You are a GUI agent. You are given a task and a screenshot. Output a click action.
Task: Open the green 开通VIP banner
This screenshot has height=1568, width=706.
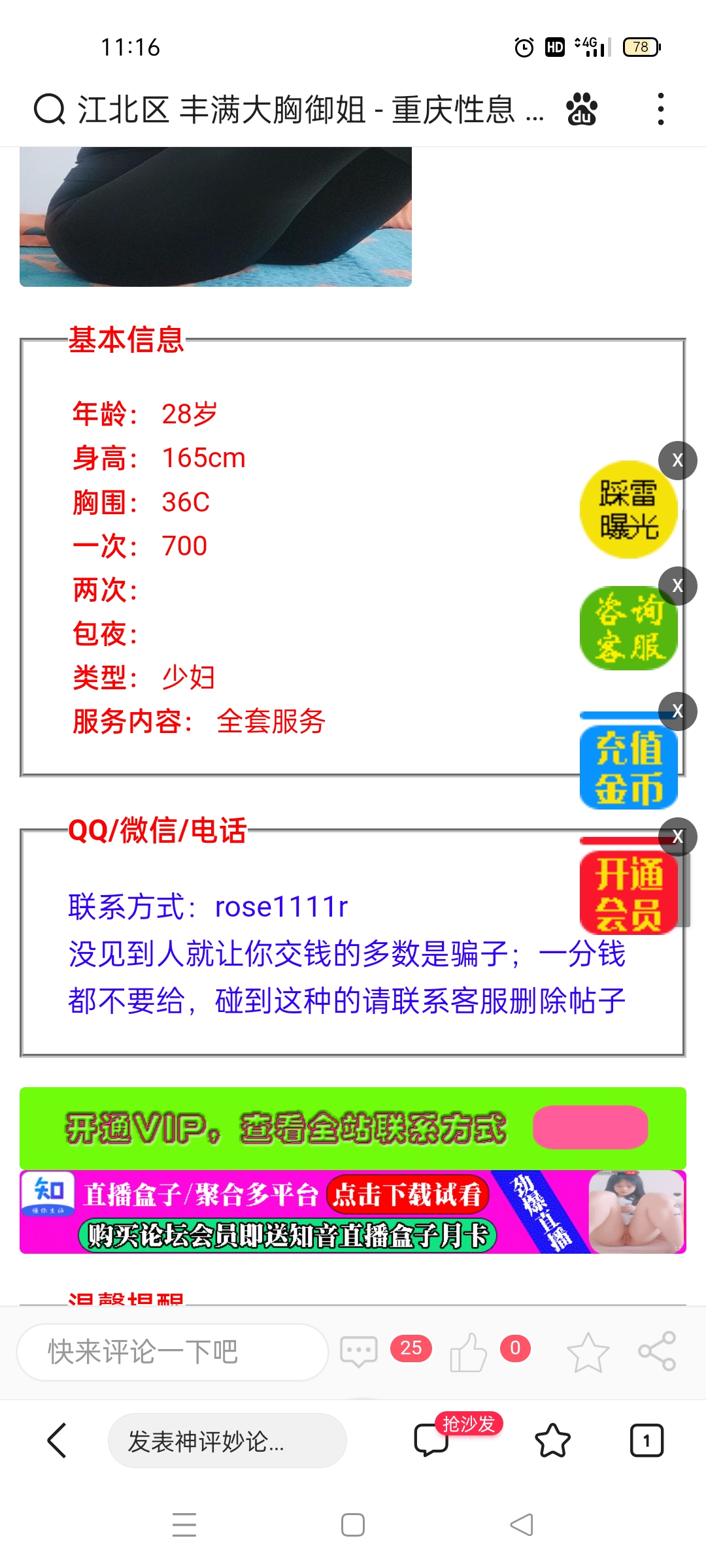[x=353, y=1128]
